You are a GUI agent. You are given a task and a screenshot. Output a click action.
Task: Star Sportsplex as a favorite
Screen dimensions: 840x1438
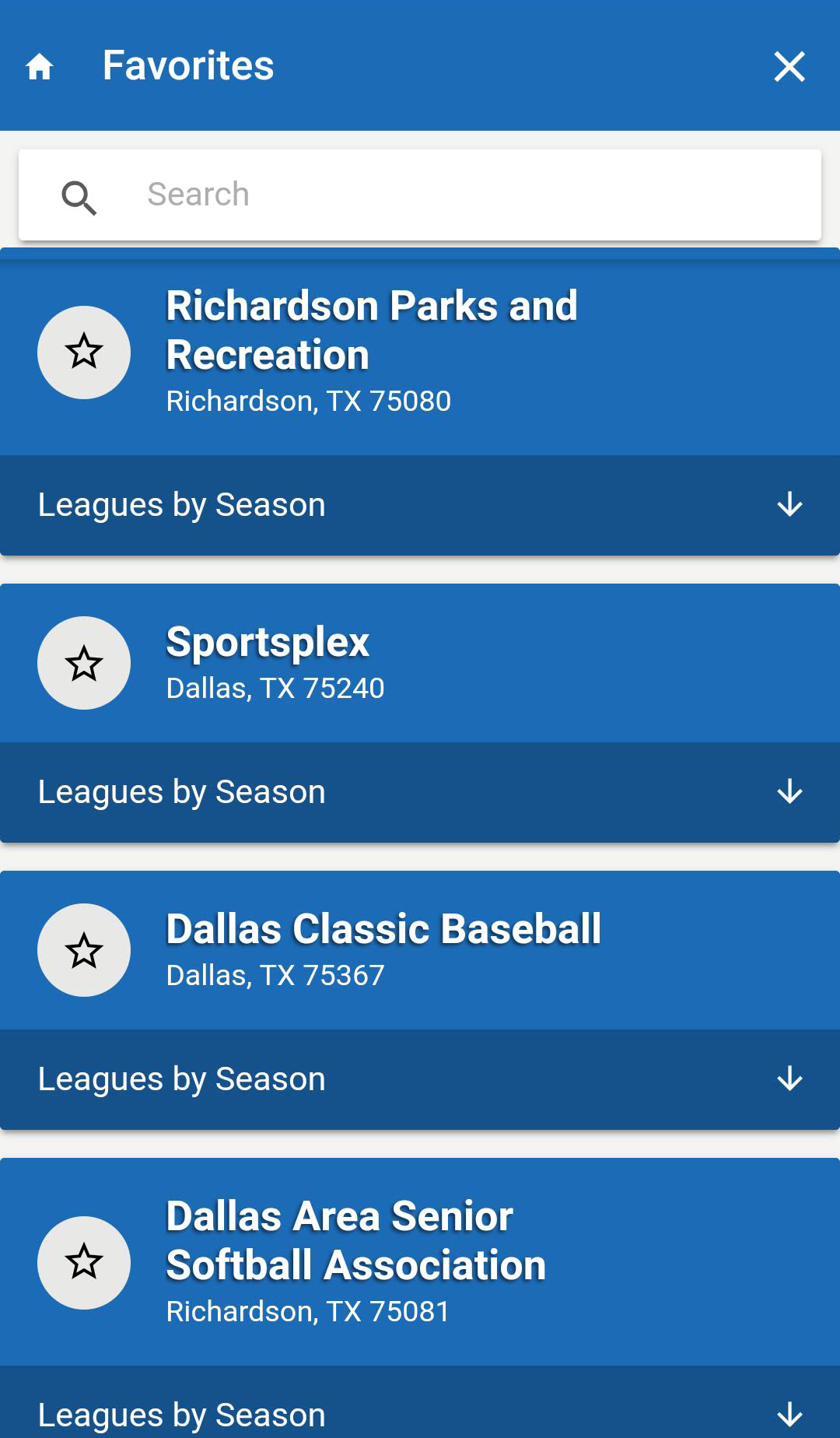coord(84,663)
